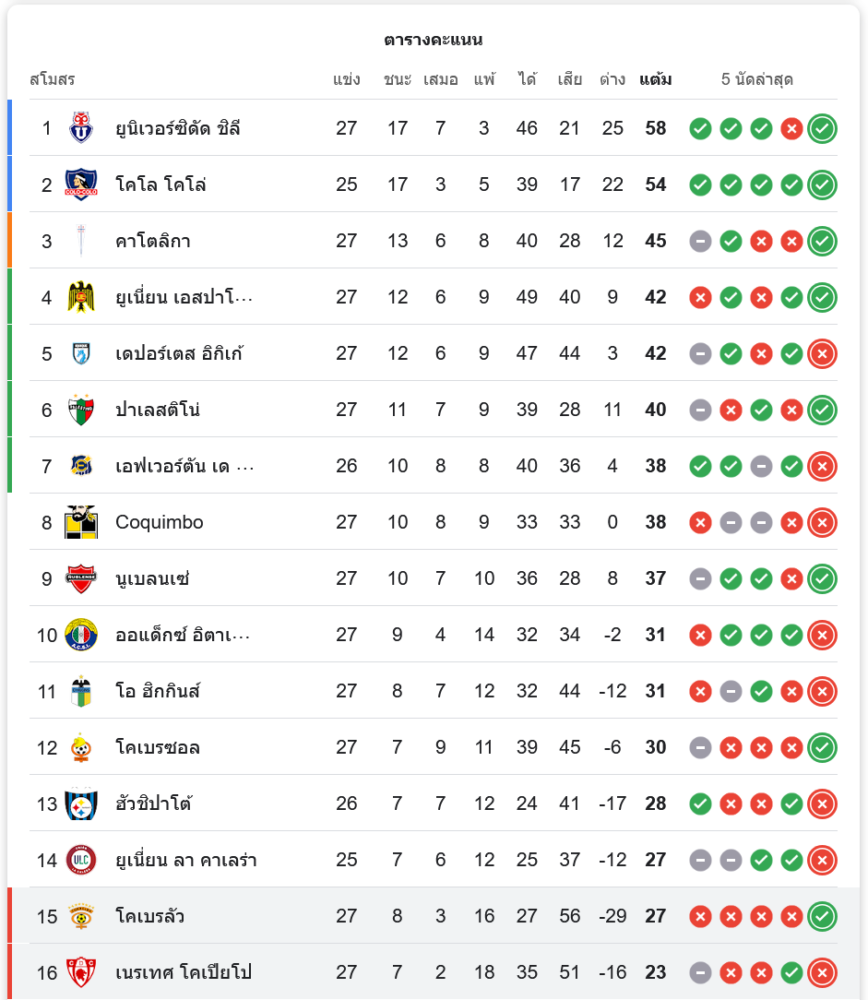Select the เอฟเวอร์ตัน เด … row
Viewport: 868px width, 1000px height.
tap(184, 466)
